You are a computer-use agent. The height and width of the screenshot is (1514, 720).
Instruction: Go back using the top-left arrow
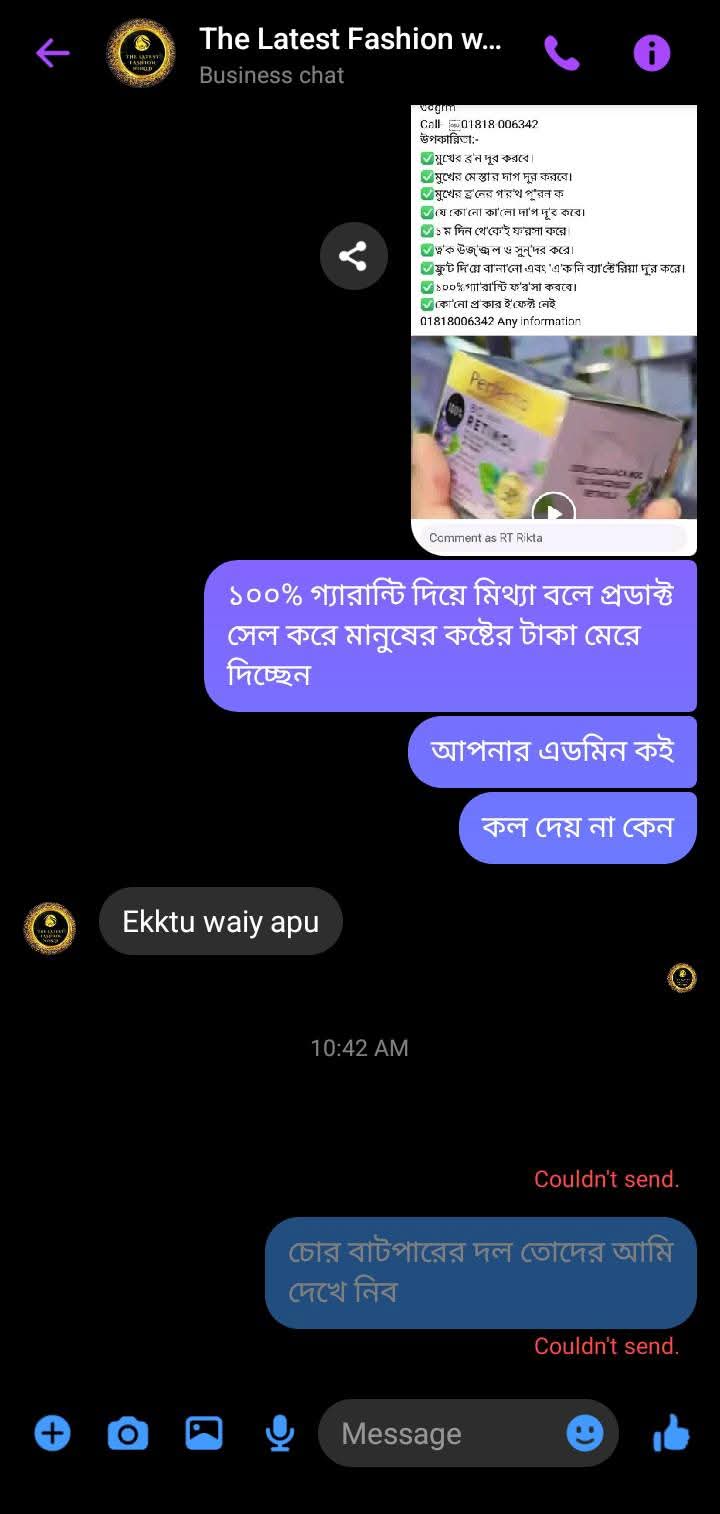pyautogui.click(x=53, y=52)
